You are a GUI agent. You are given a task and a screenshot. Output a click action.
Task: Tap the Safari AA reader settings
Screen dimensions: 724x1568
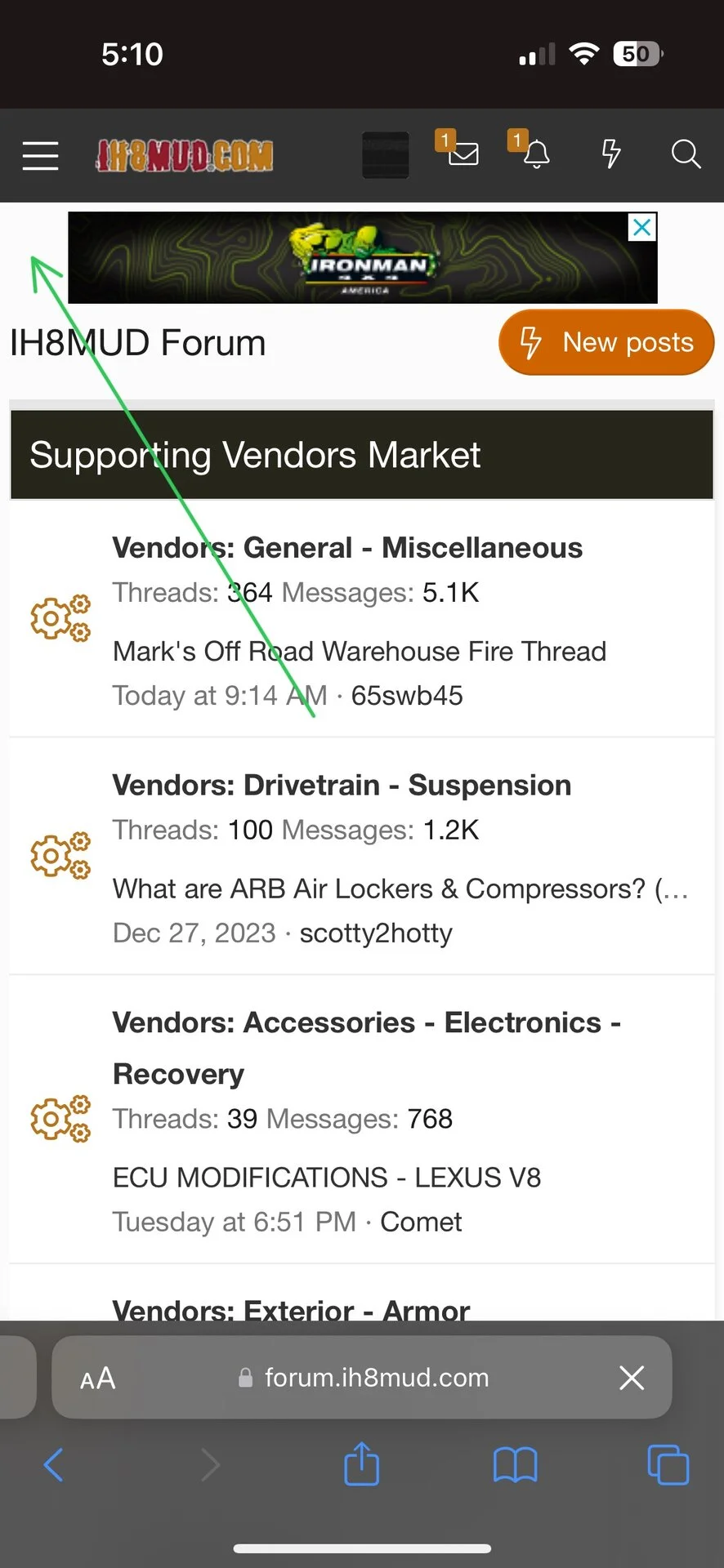tap(97, 1379)
